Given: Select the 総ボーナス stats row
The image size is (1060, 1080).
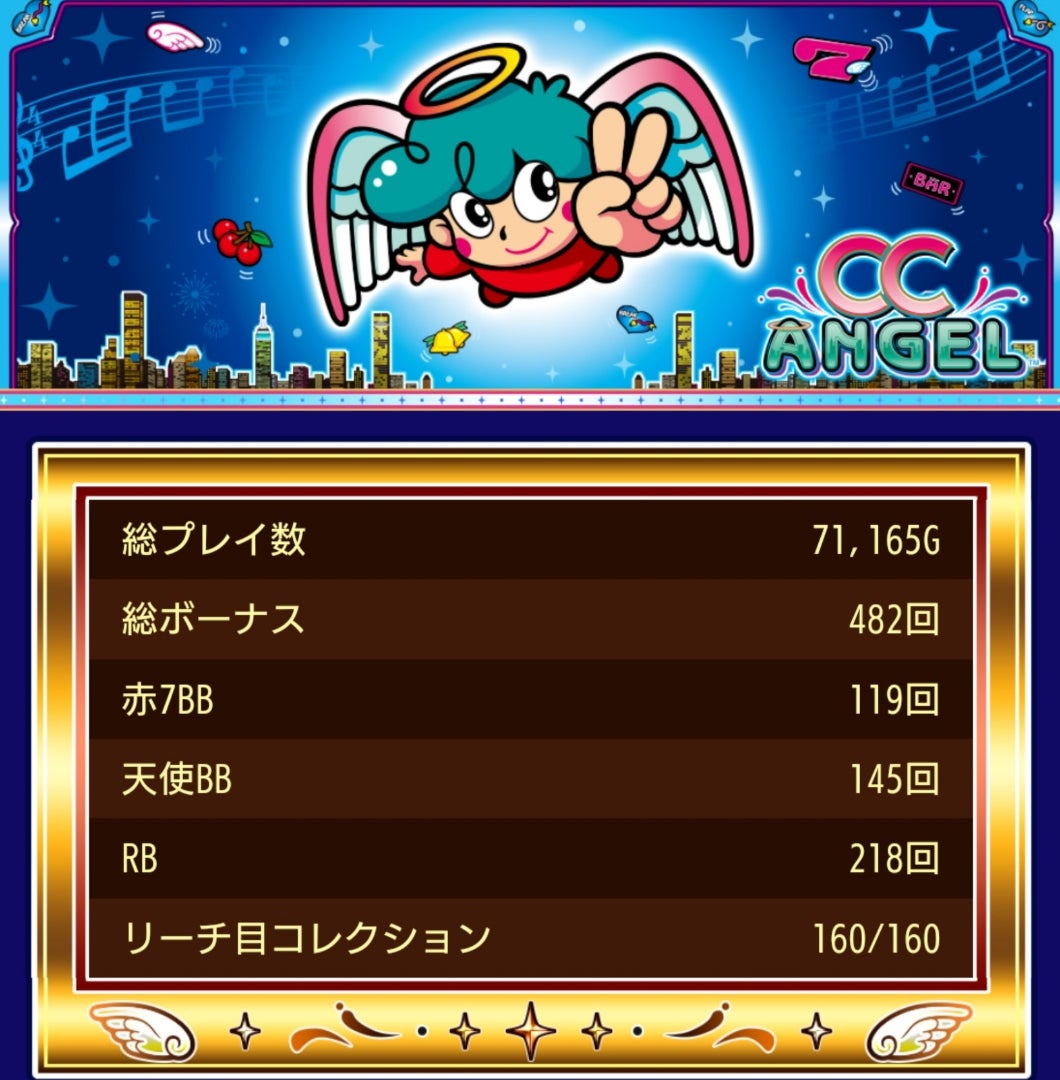Looking at the screenshot, I should [530, 619].
